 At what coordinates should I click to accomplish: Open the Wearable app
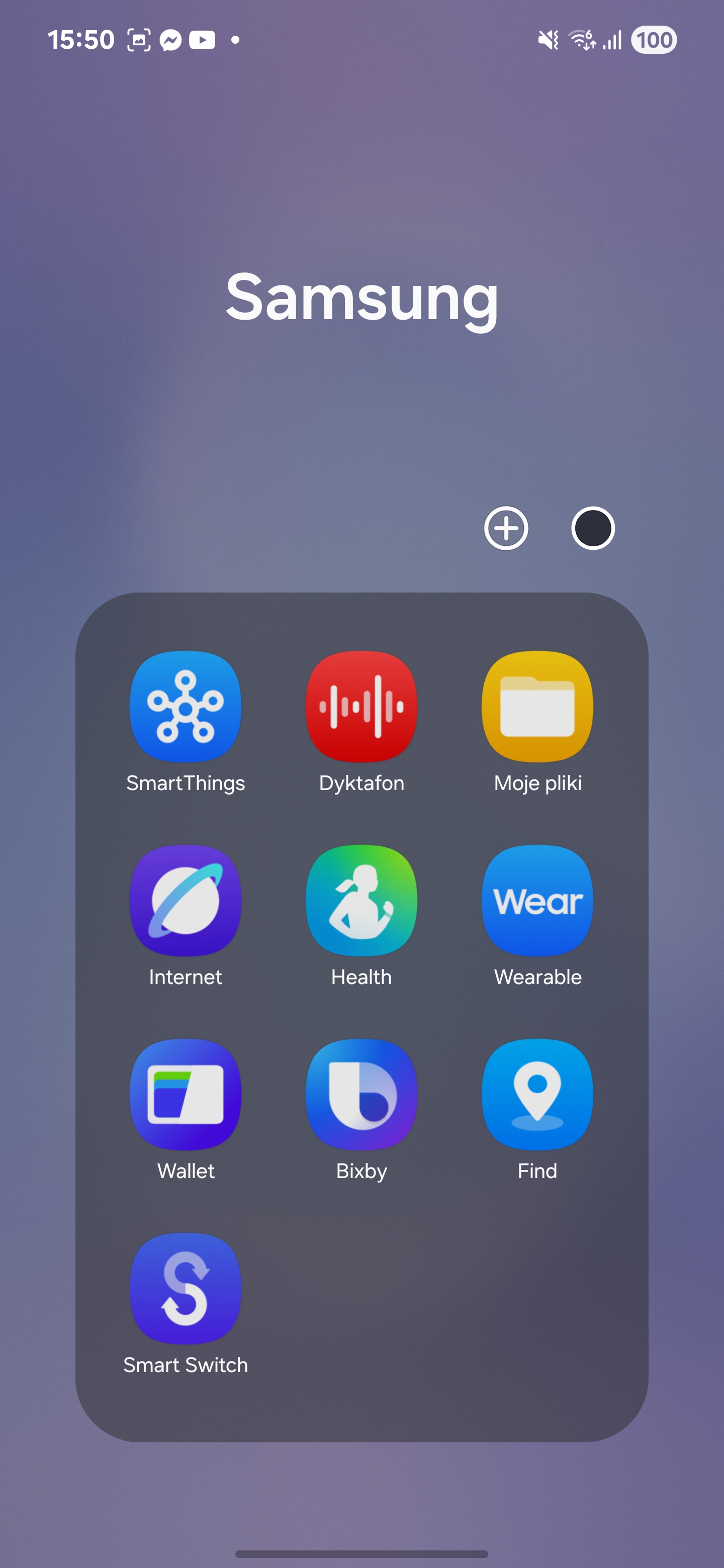[x=537, y=900]
